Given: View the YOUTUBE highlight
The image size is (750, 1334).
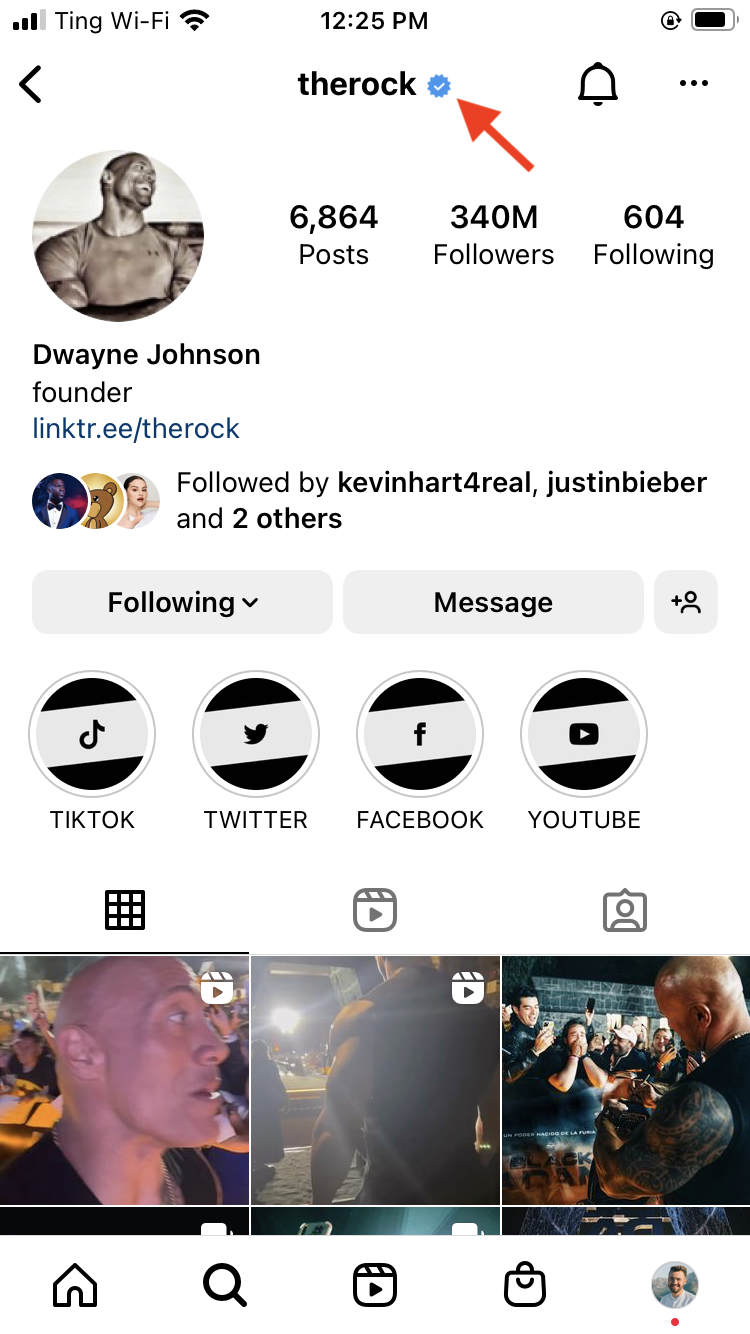Looking at the screenshot, I should pyautogui.click(x=584, y=735).
